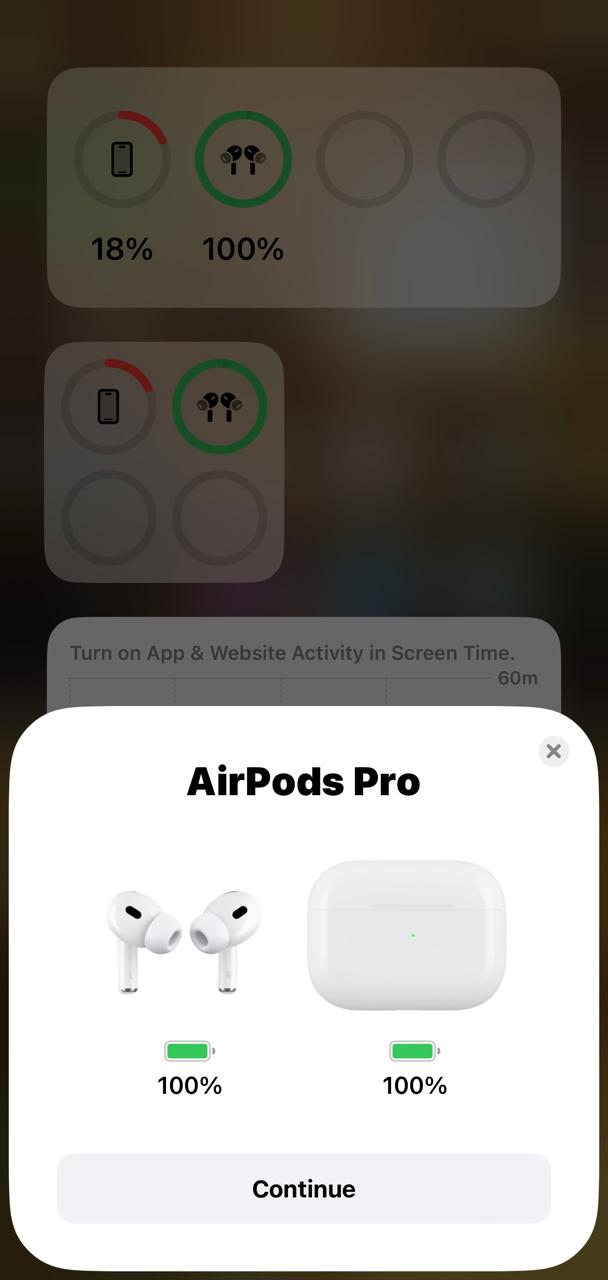This screenshot has width=608, height=1280.
Task: Dismiss the AirPods Pro popup
Action: tap(553, 751)
